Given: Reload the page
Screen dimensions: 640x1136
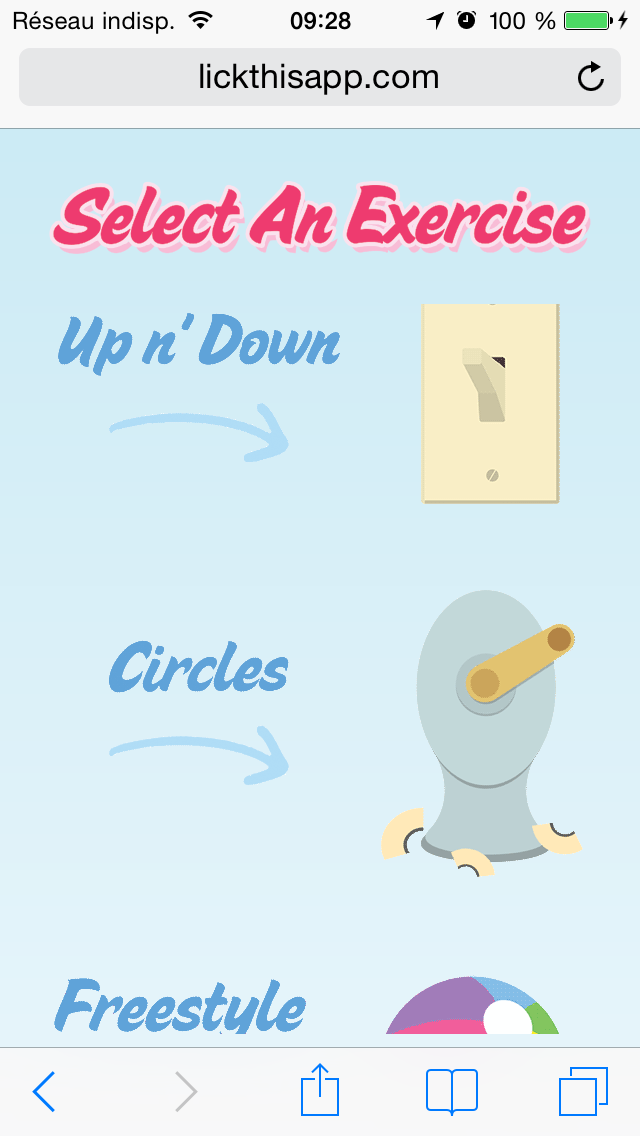Looking at the screenshot, I should pyautogui.click(x=591, y=77).
